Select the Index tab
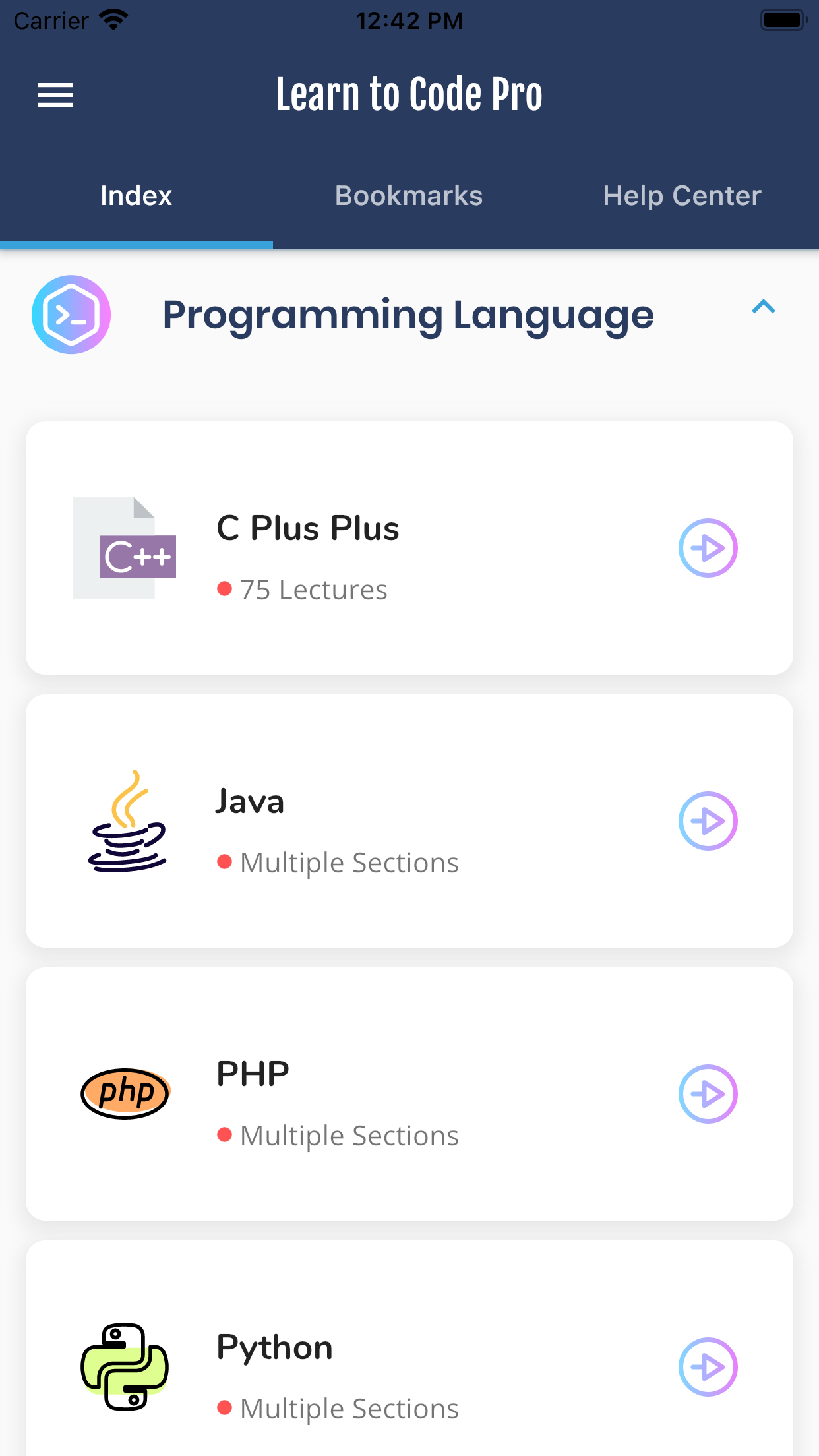This screenshot has height=1456, width=819. click(x=136, y=195)
